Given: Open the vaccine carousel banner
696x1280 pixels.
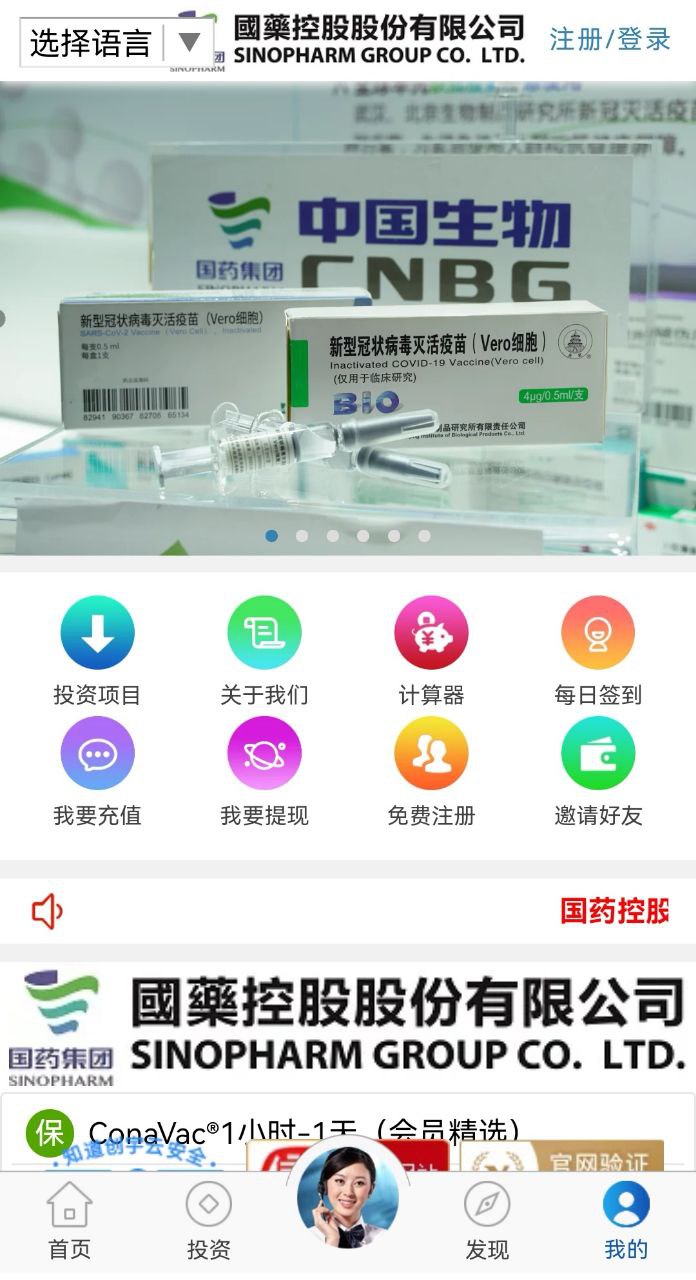Looking at the screenshot, I should click(x=348, y=320).
